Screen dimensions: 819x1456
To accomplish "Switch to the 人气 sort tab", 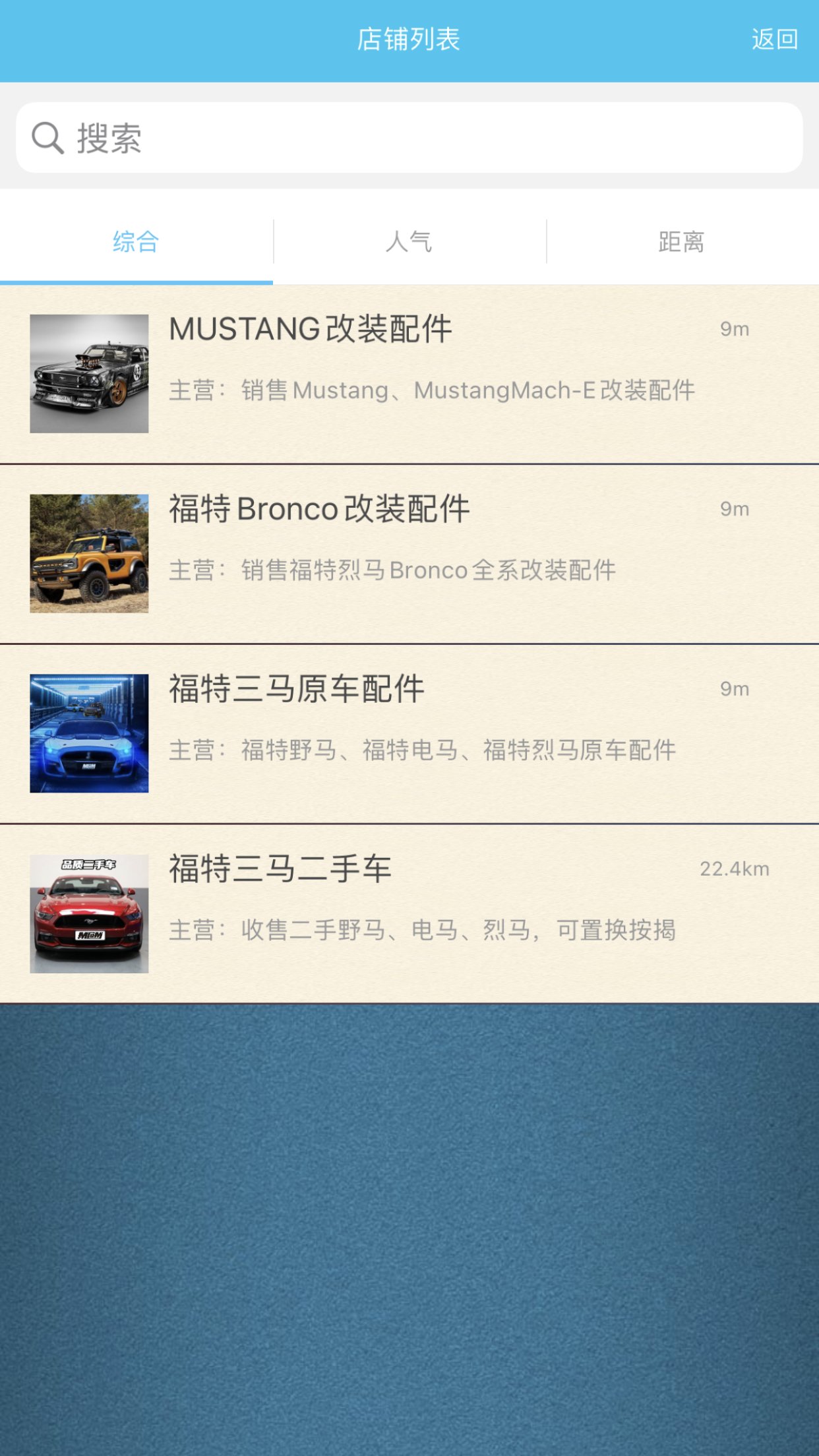I will (409, 242).
